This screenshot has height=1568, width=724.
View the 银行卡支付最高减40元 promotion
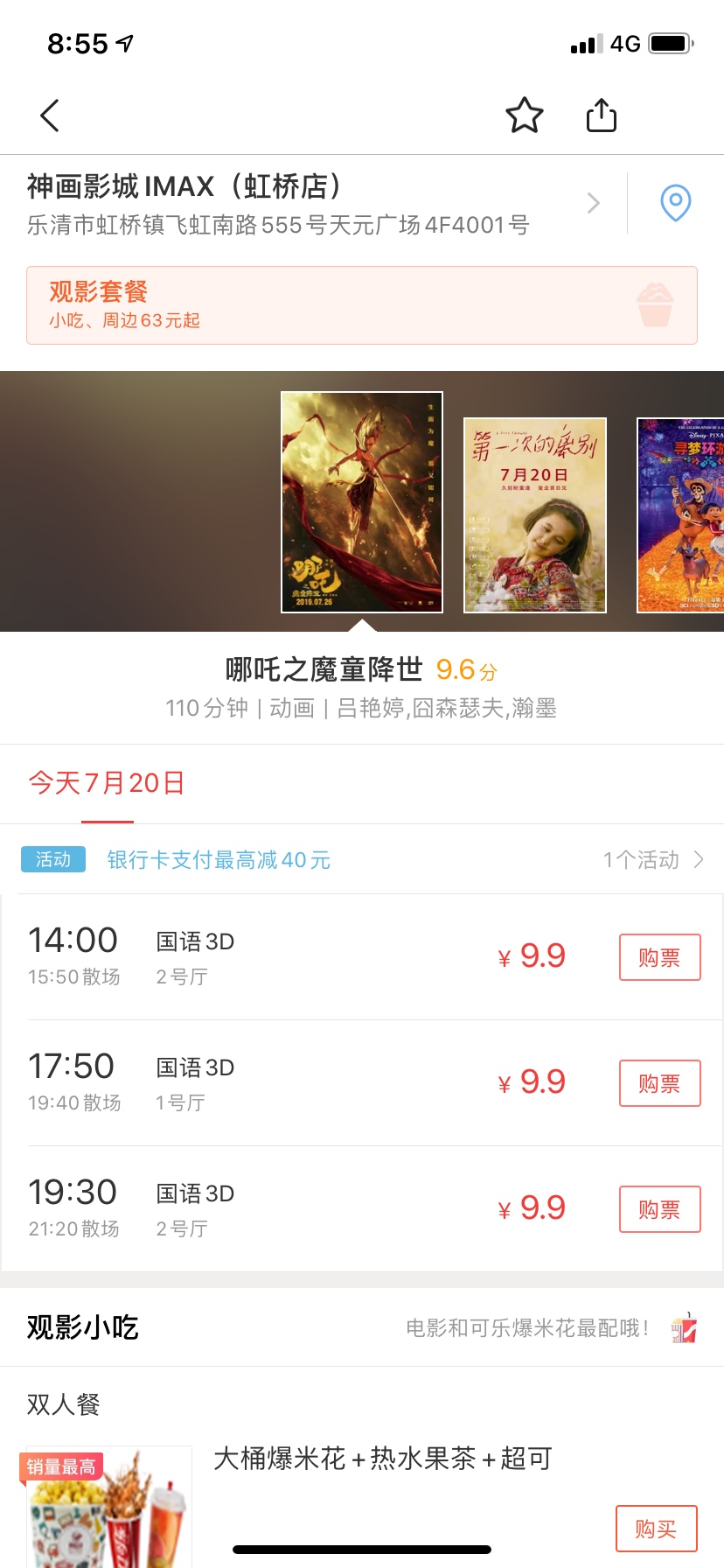(x=219, y=860)
